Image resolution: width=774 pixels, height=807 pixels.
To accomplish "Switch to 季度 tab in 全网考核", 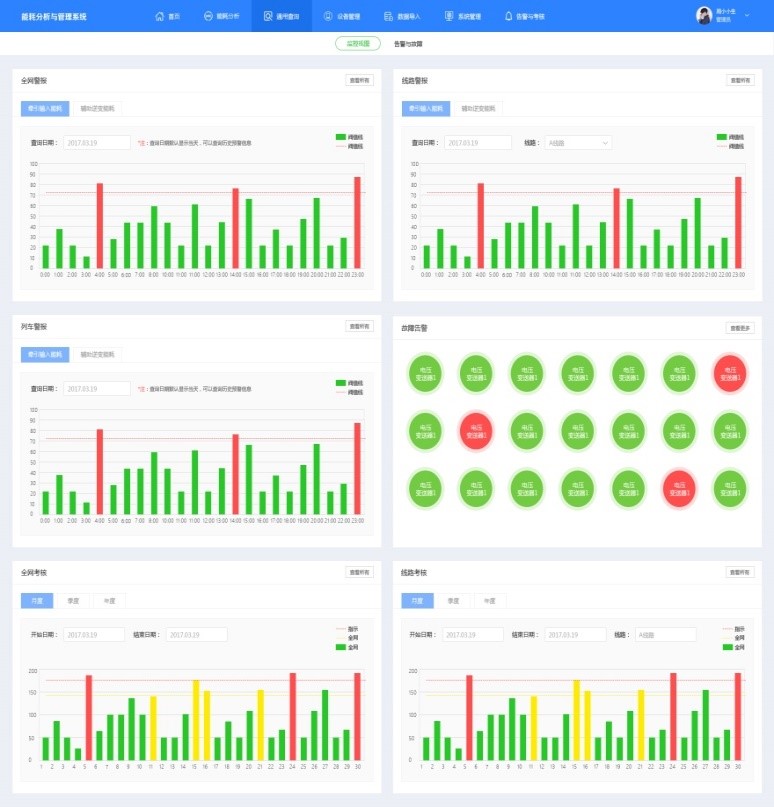I will click(73, 601).
